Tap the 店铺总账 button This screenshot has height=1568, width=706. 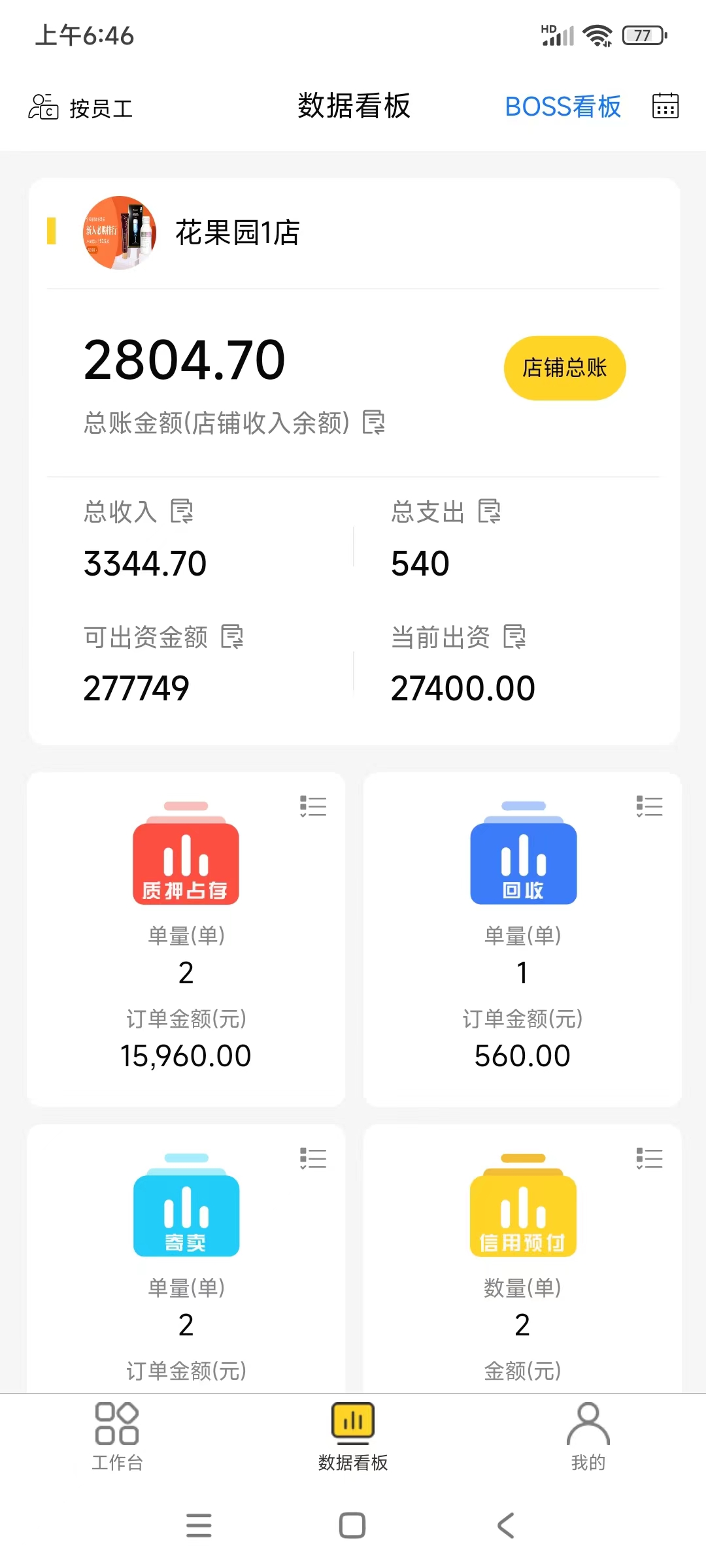[x=565, y=368]
